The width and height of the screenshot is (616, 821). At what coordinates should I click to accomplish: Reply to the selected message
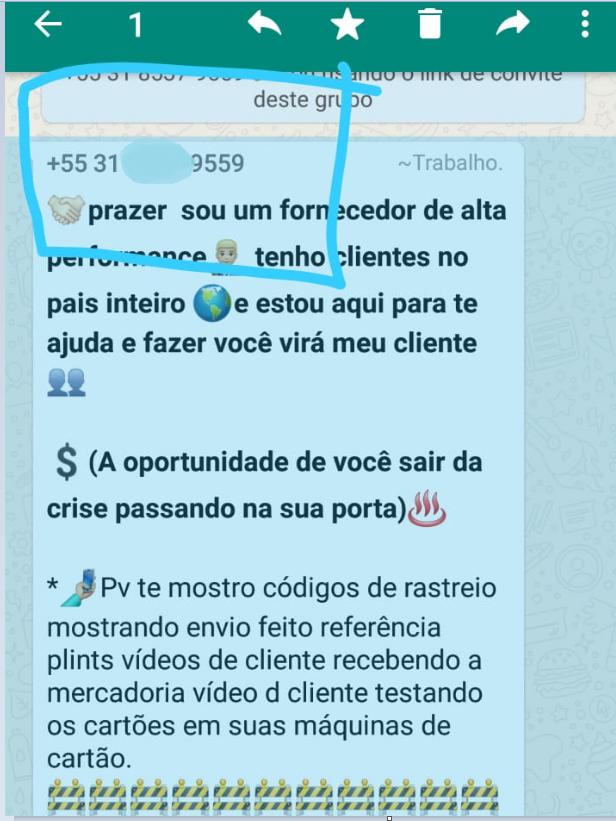(265, 25)
